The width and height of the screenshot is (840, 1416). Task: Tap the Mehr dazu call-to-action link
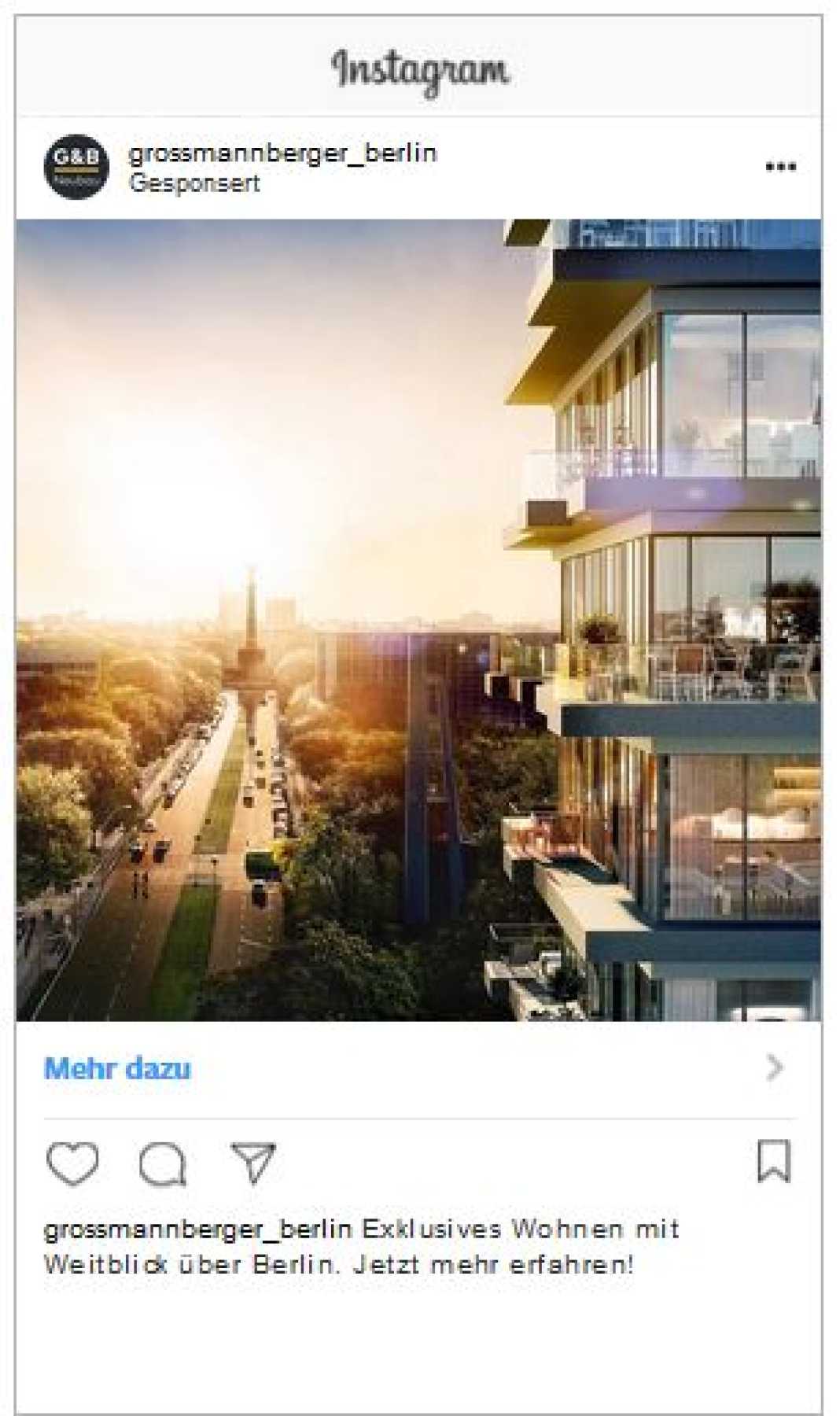pos(117,1068)
